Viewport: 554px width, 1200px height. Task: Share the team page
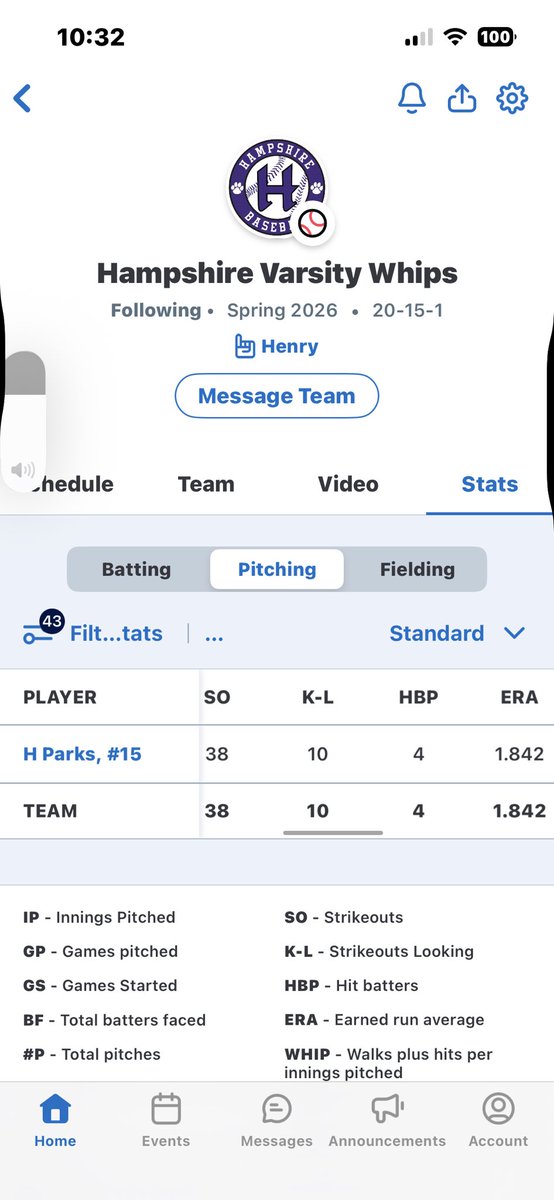click(461, 98)
